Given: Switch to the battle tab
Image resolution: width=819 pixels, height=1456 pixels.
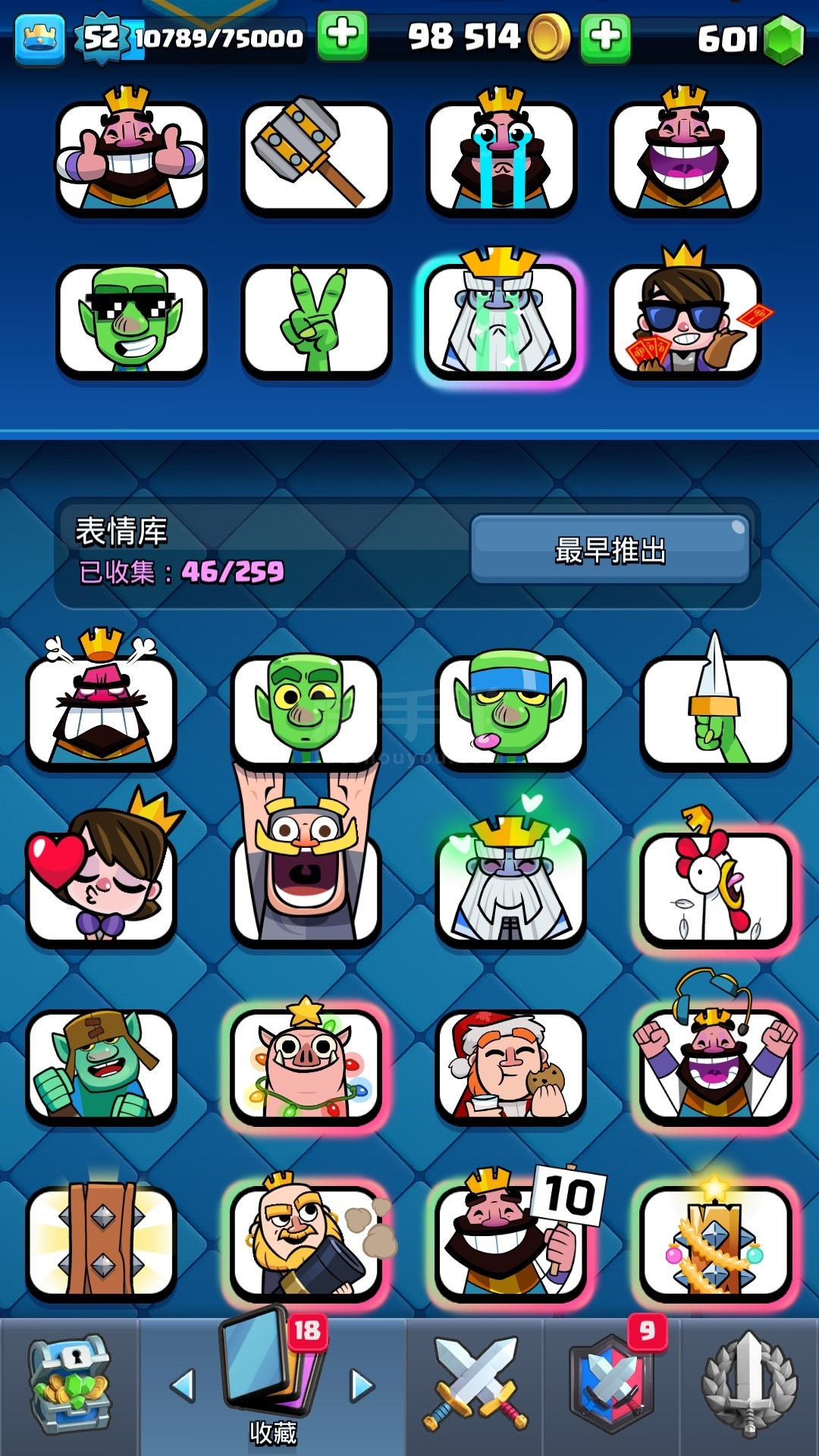Looking at the screenshot, I should click(475, 1385).
